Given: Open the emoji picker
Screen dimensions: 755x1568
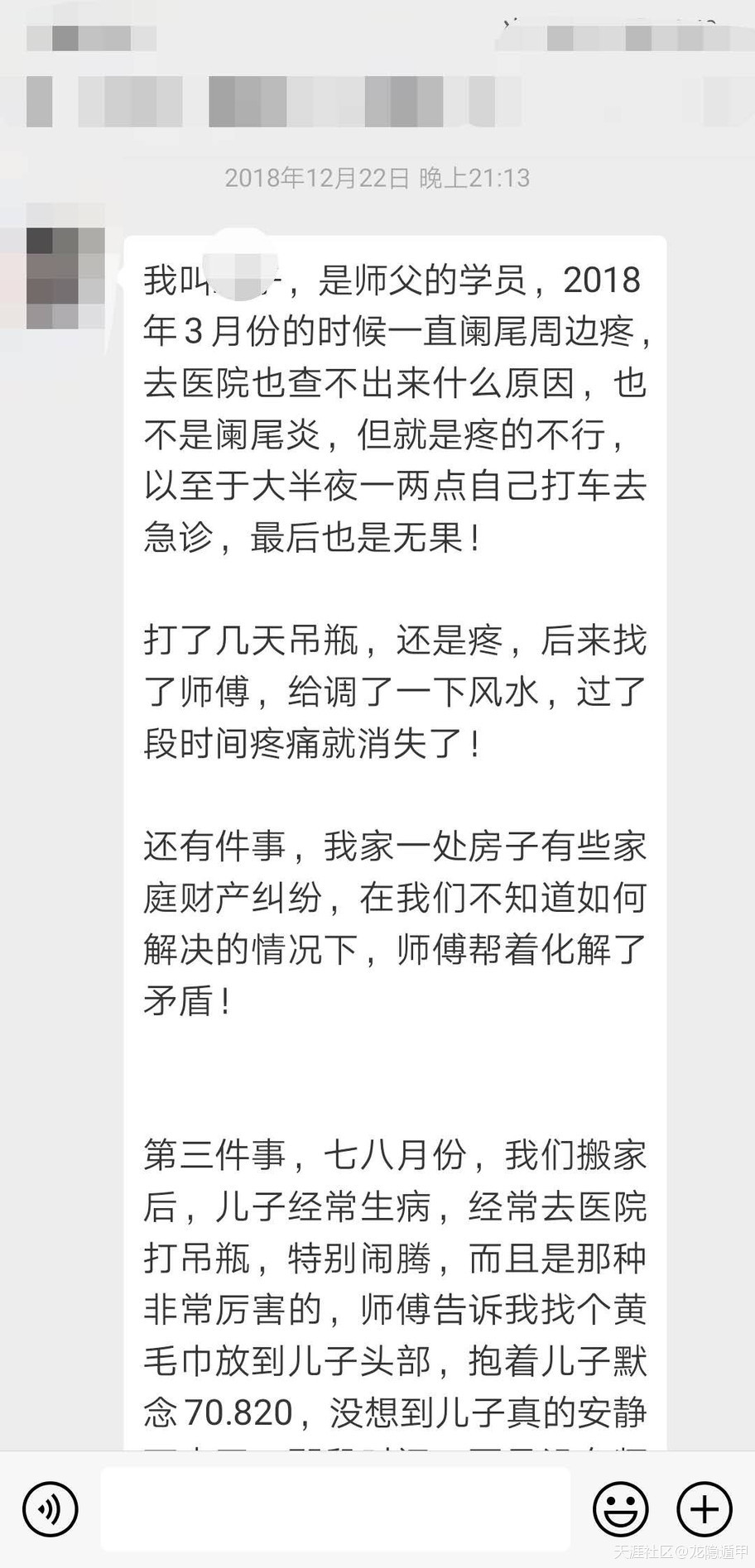Looking at the screenshot, I should [620, 1509].
